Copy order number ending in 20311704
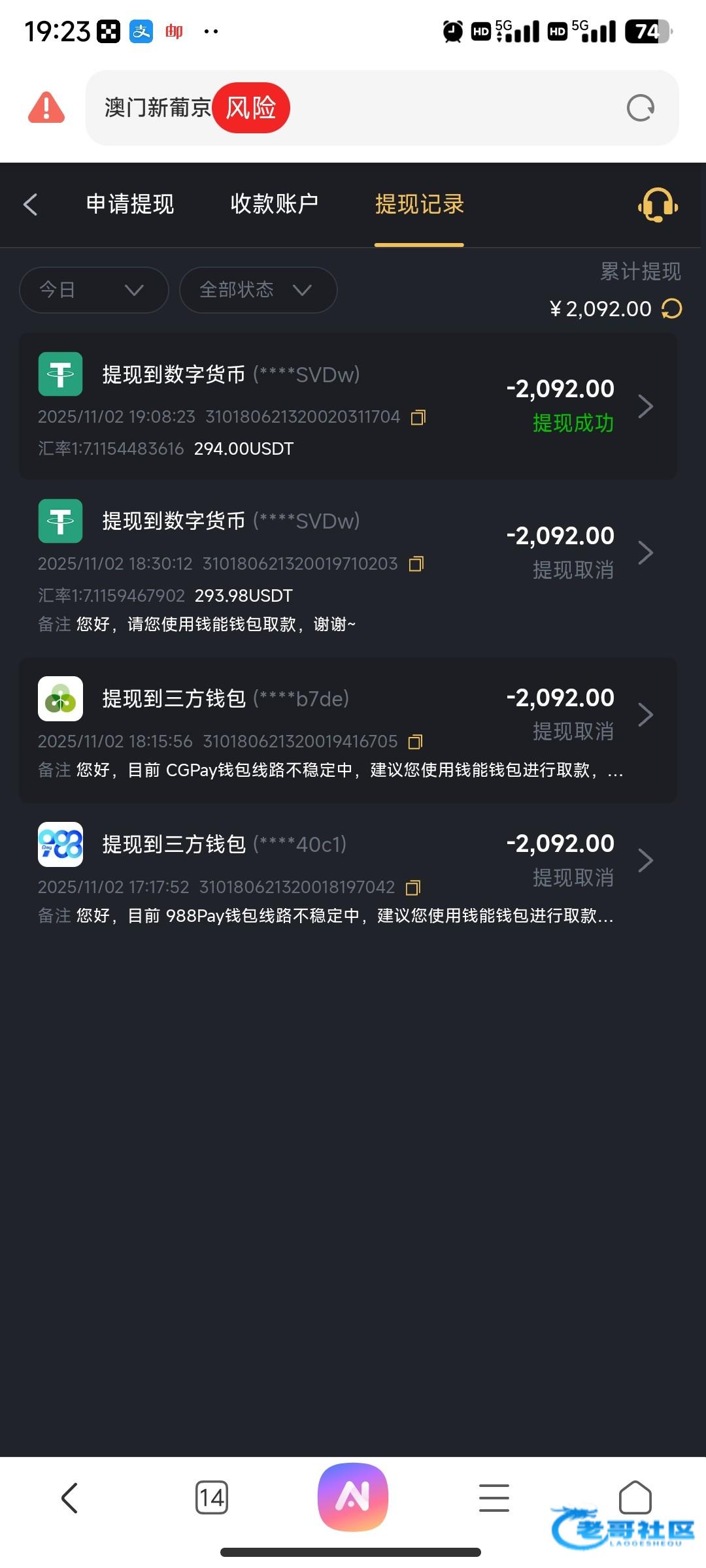The height and width of the screenshot is (1568, 706). [418, 417]
